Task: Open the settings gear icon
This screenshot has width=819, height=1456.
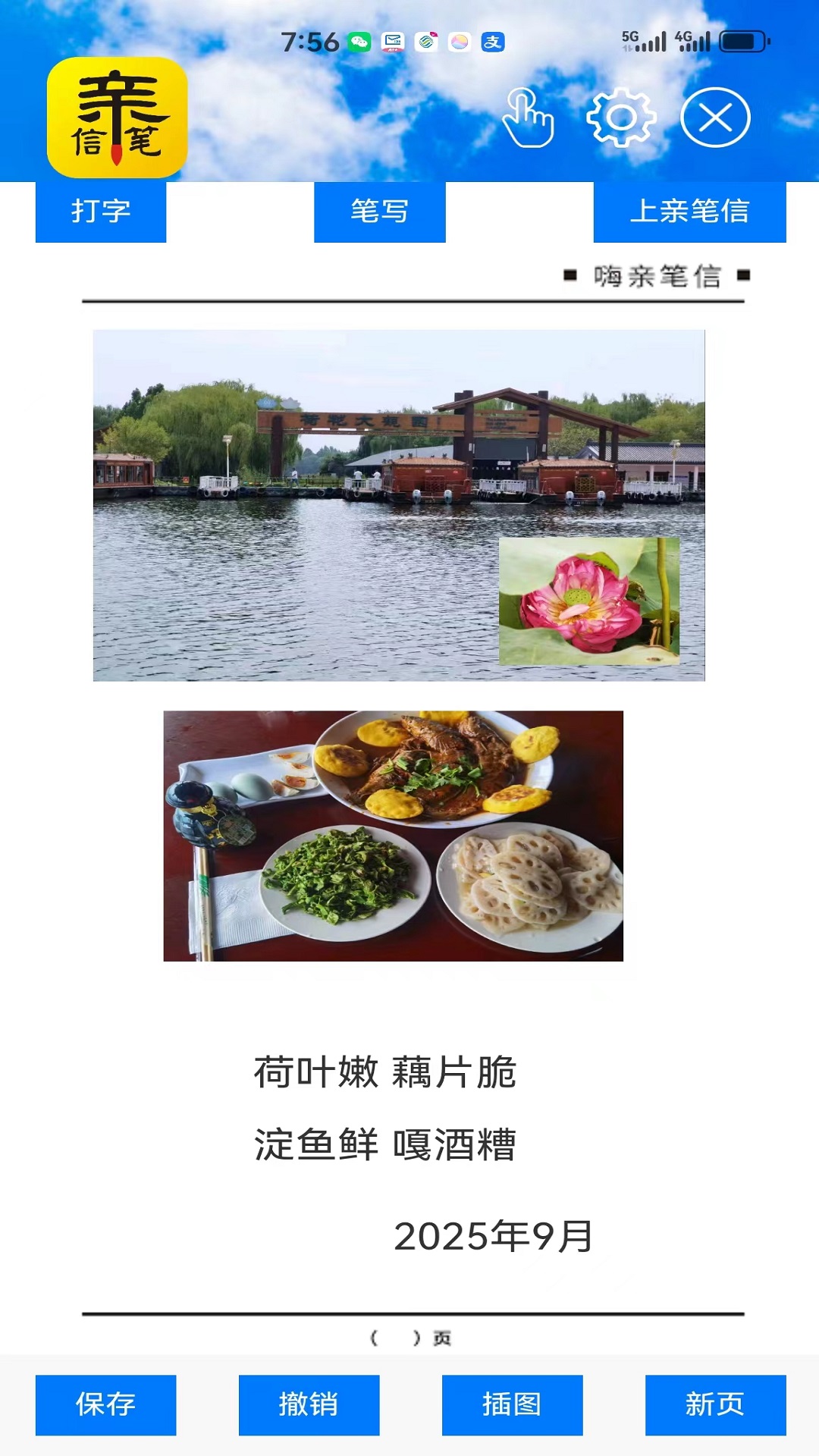Action: [620, 118]
